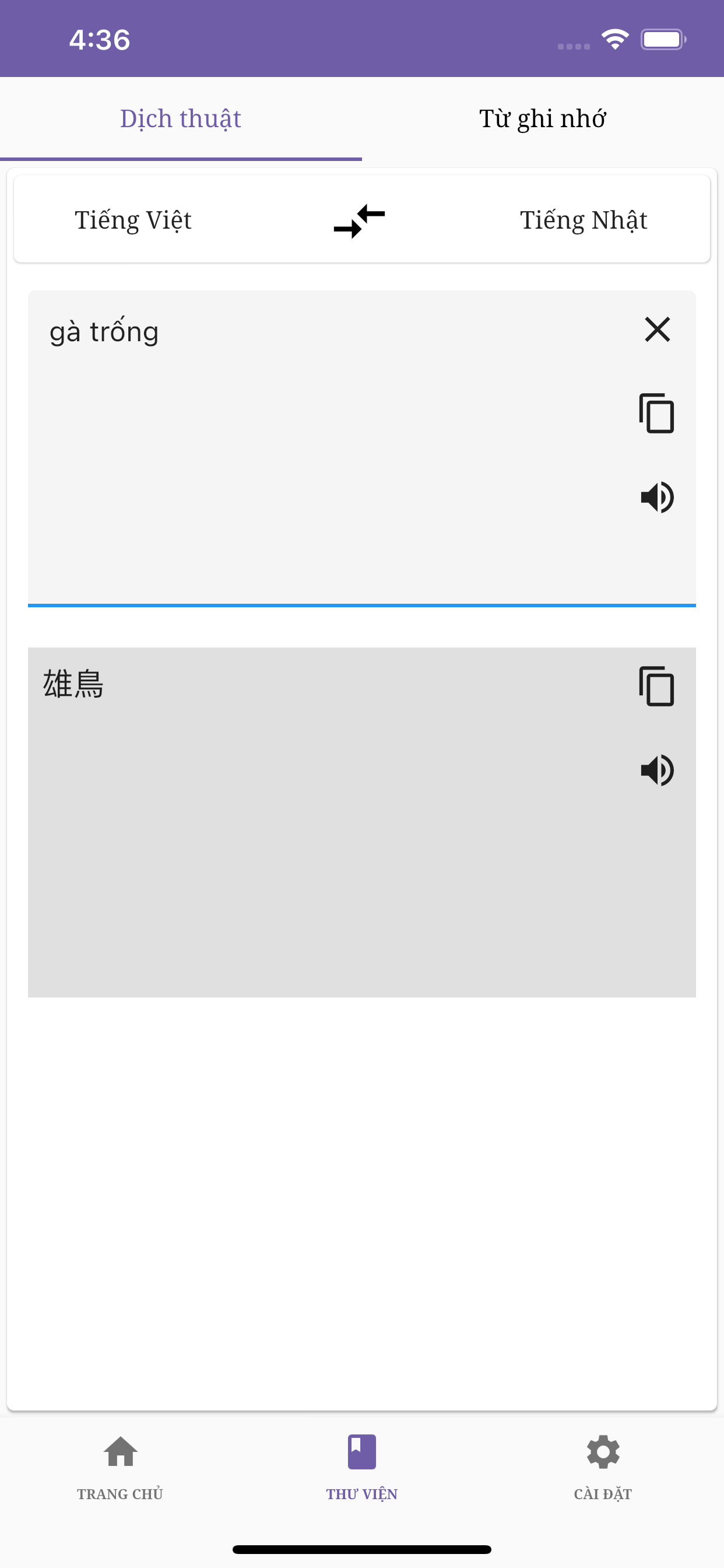Clear the input text gà trống
724x1568 pixels.
(x=657, y=330)
